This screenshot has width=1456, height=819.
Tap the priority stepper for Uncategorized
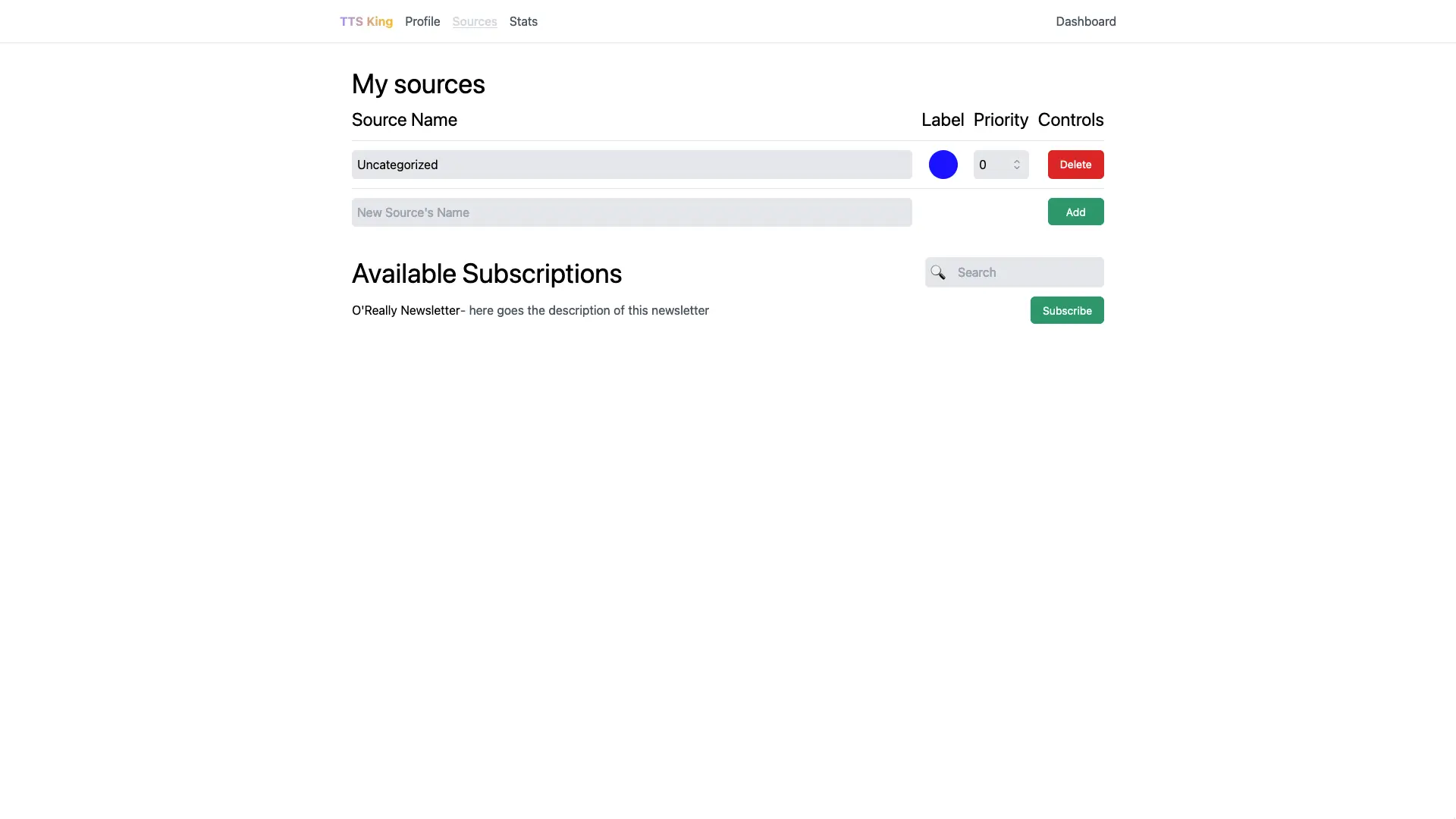click(x=1017, y=165)
